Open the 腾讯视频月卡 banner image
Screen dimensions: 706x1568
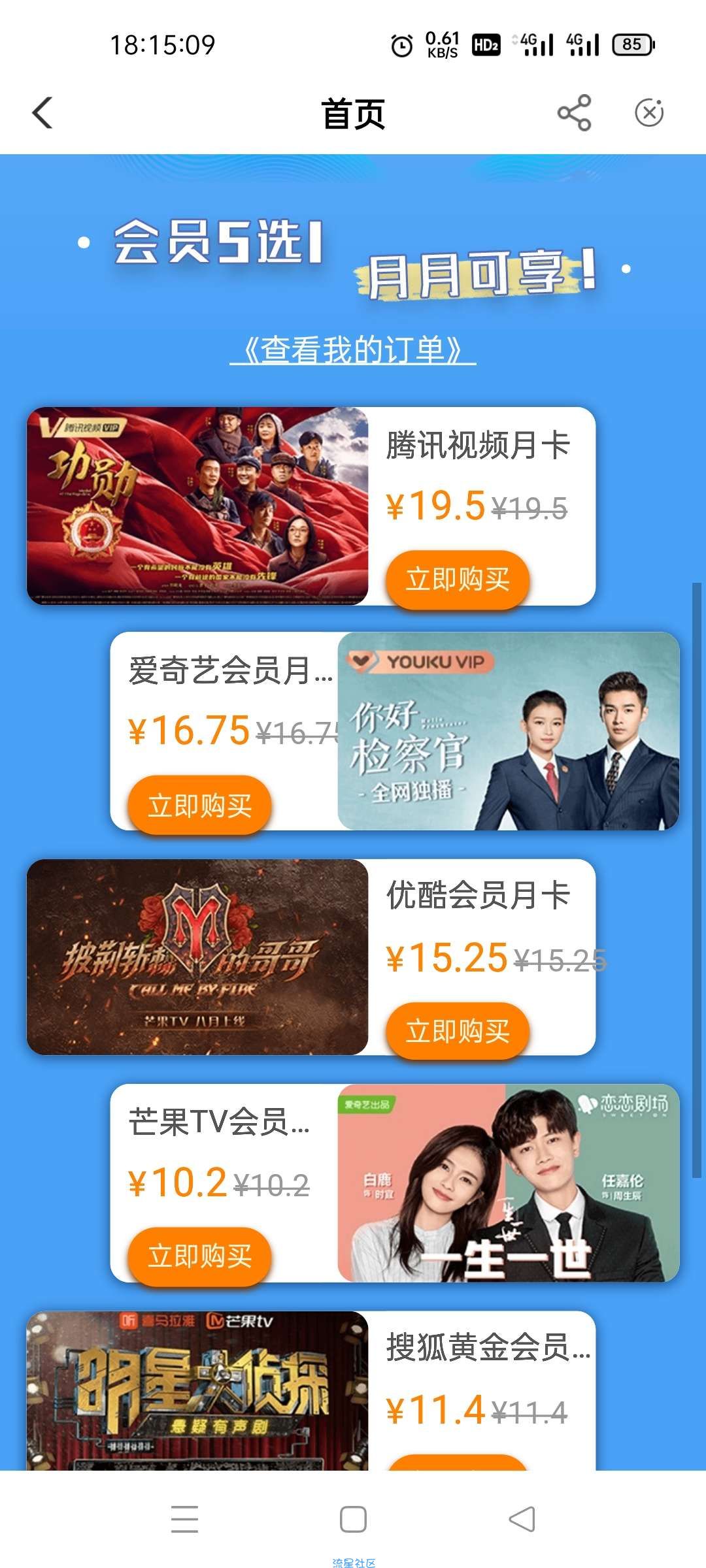197,506
